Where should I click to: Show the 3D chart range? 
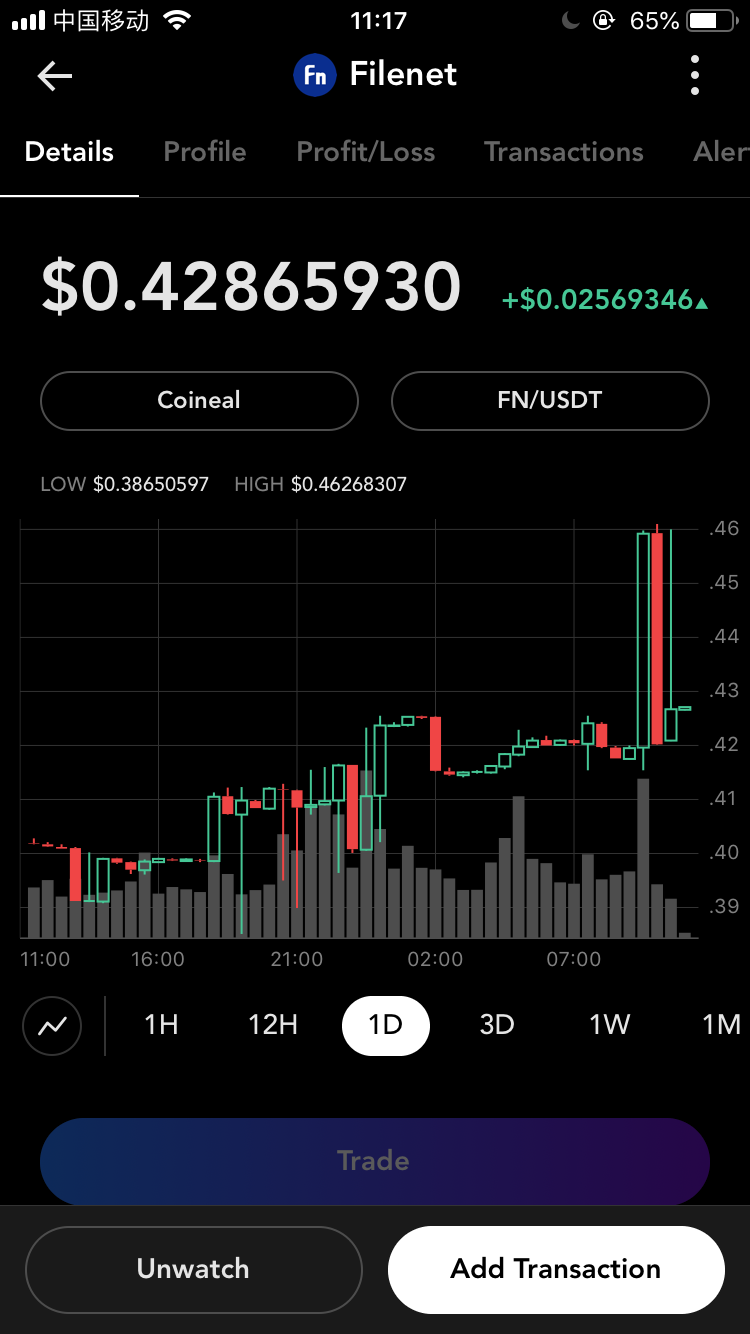pos(497,1025)
